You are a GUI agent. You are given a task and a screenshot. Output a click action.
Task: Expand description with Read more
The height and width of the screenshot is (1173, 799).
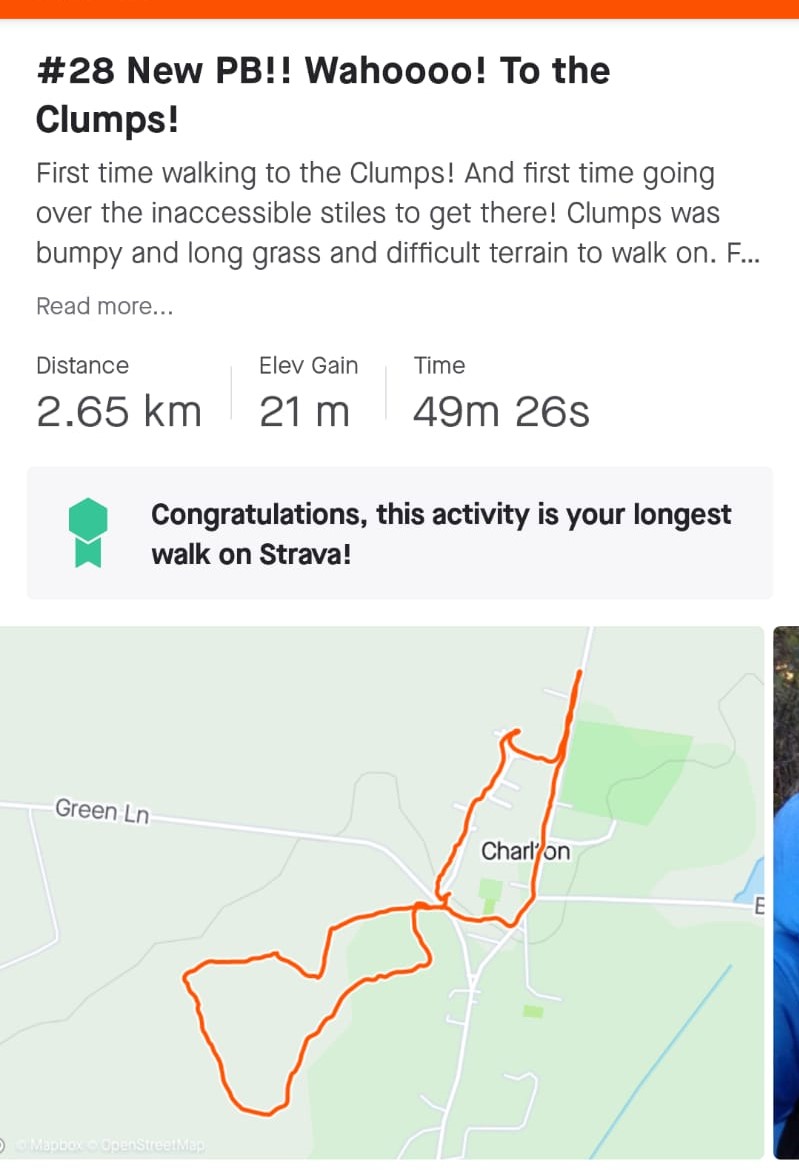[x=104, y=306]
